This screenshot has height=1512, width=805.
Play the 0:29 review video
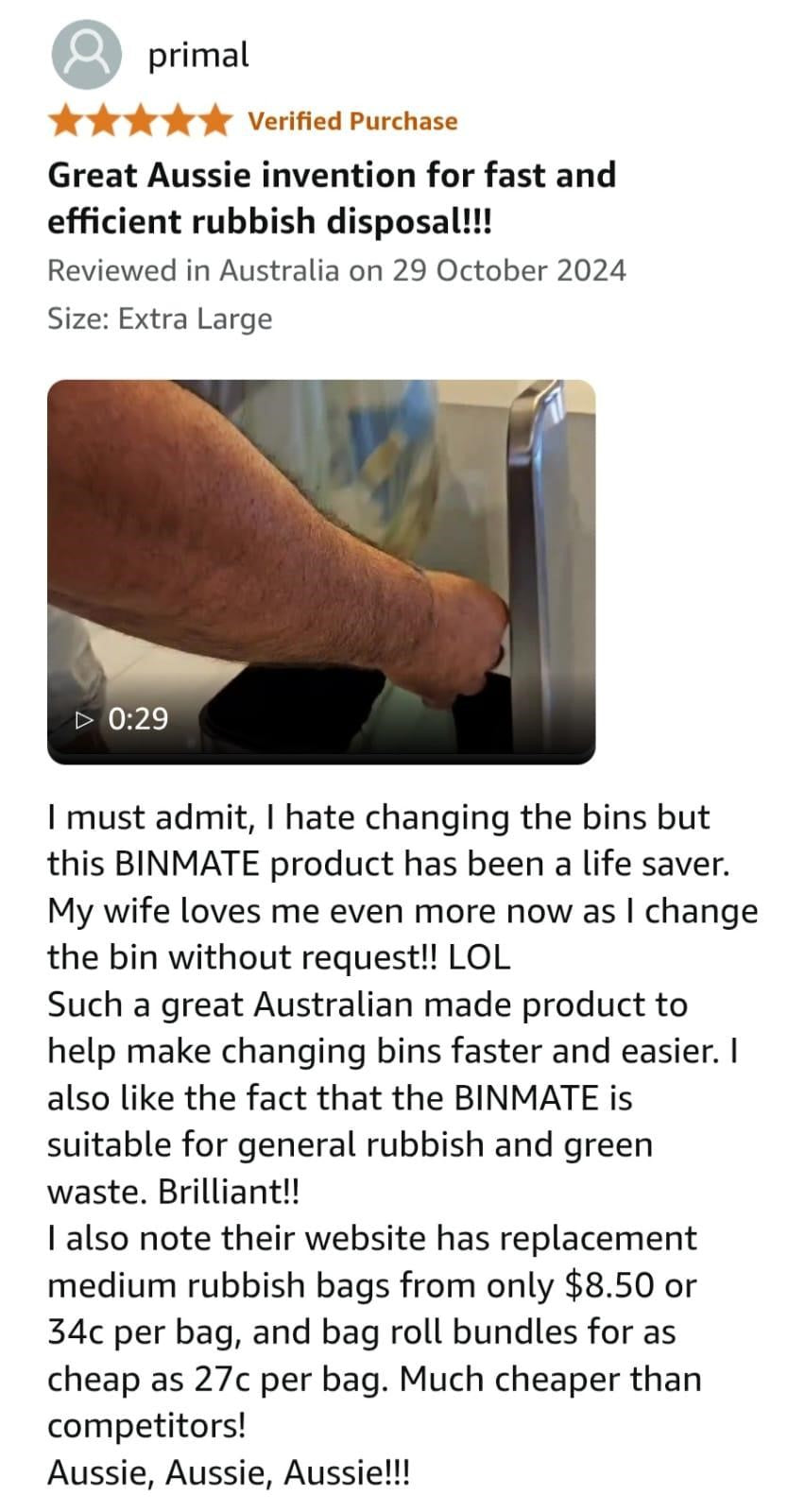point(321,571)
